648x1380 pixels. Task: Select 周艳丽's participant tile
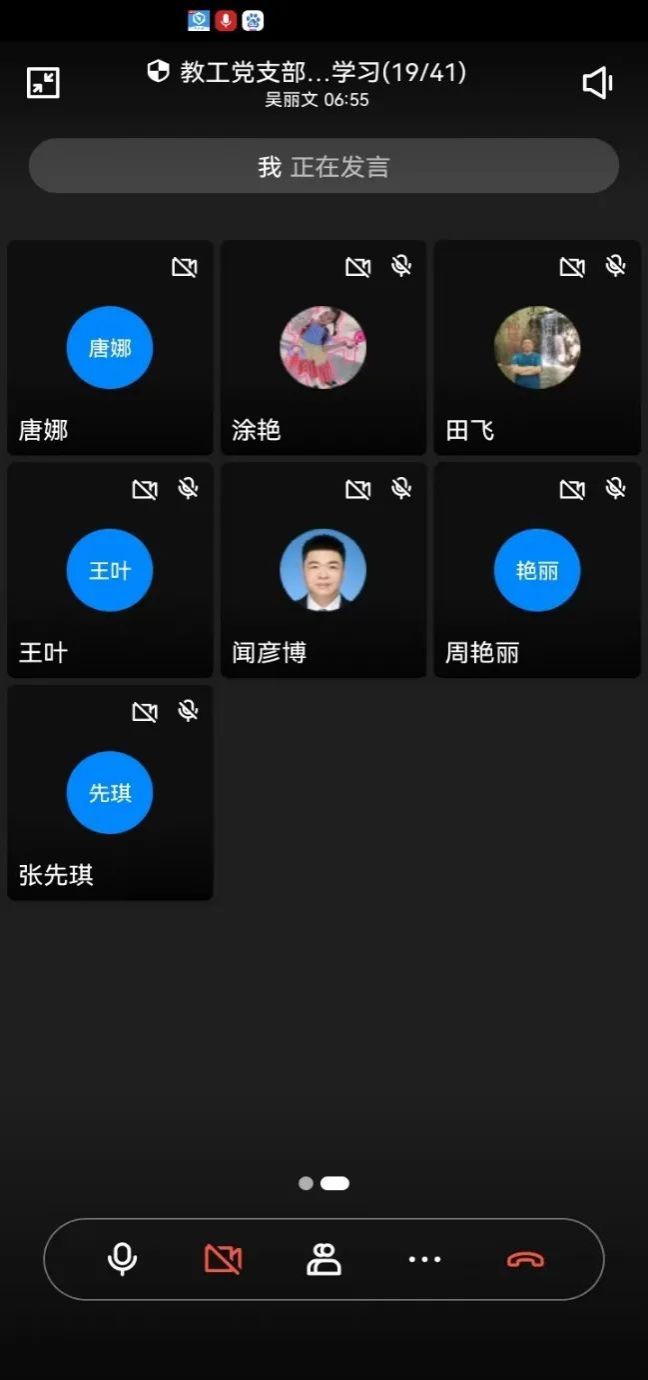point(537,570)
